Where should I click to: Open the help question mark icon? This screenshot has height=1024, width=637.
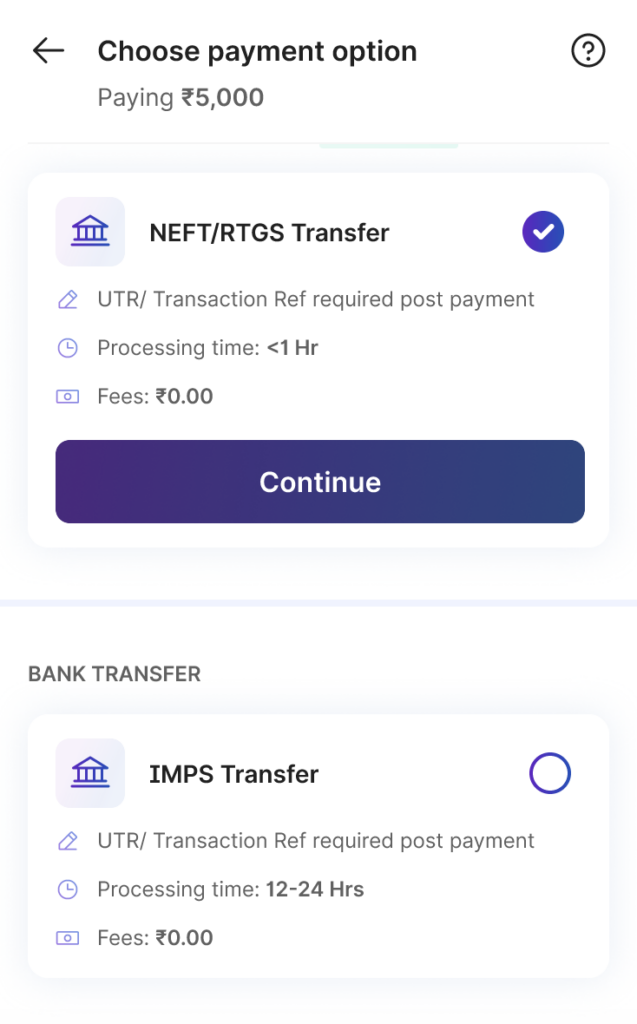588,51
